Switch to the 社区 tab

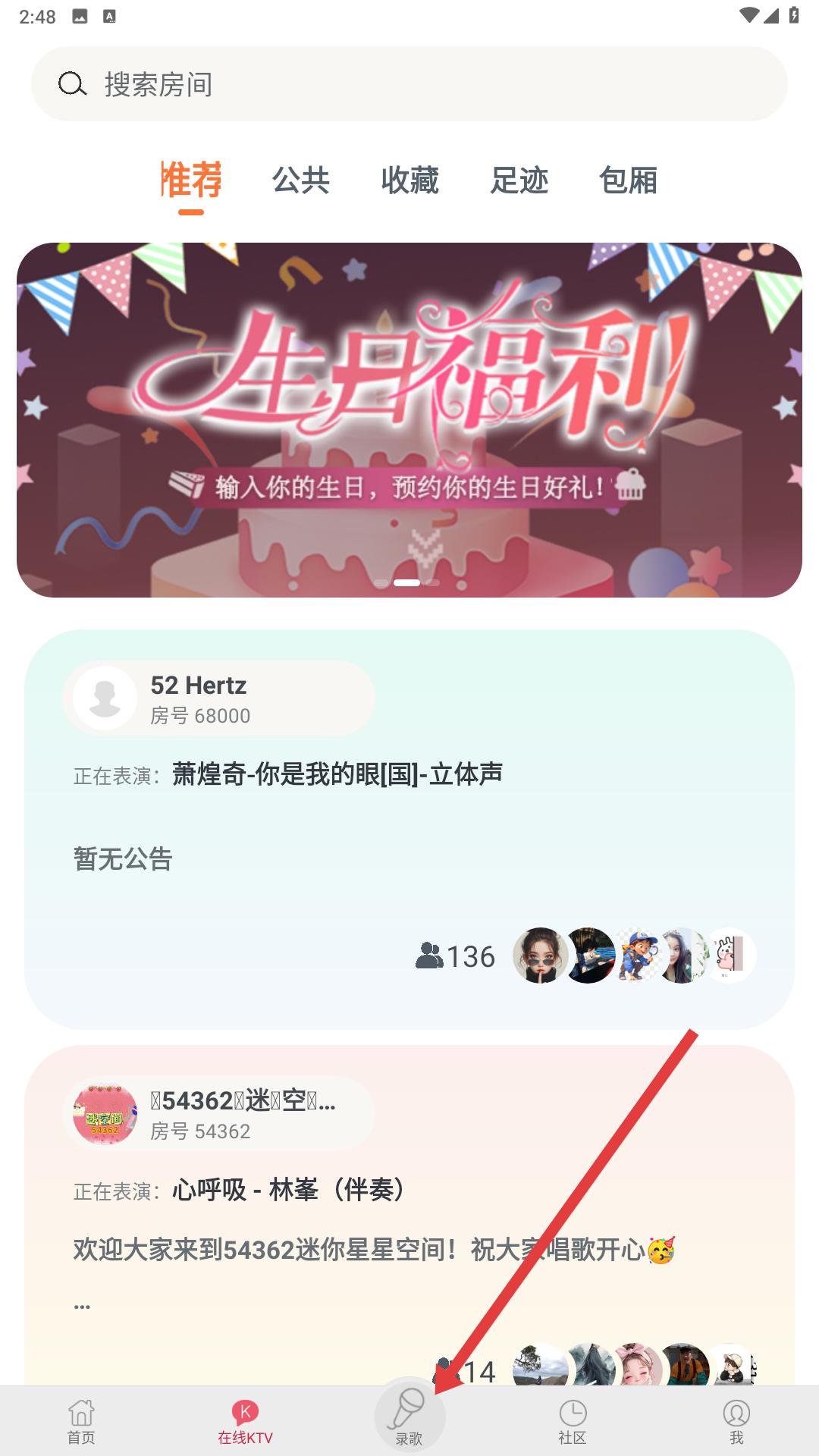point(573,1421)
